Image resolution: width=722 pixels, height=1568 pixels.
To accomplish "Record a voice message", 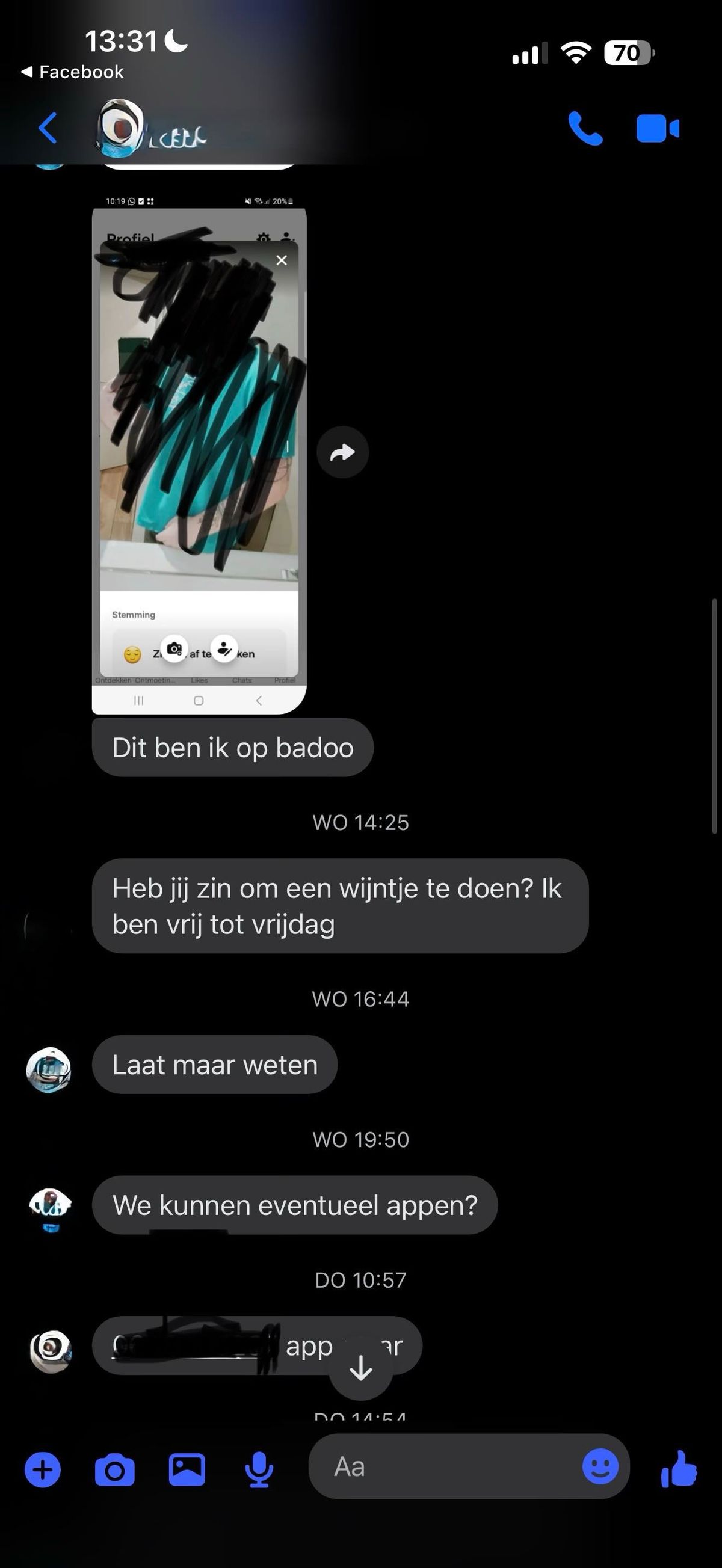I will point(259,1470).
